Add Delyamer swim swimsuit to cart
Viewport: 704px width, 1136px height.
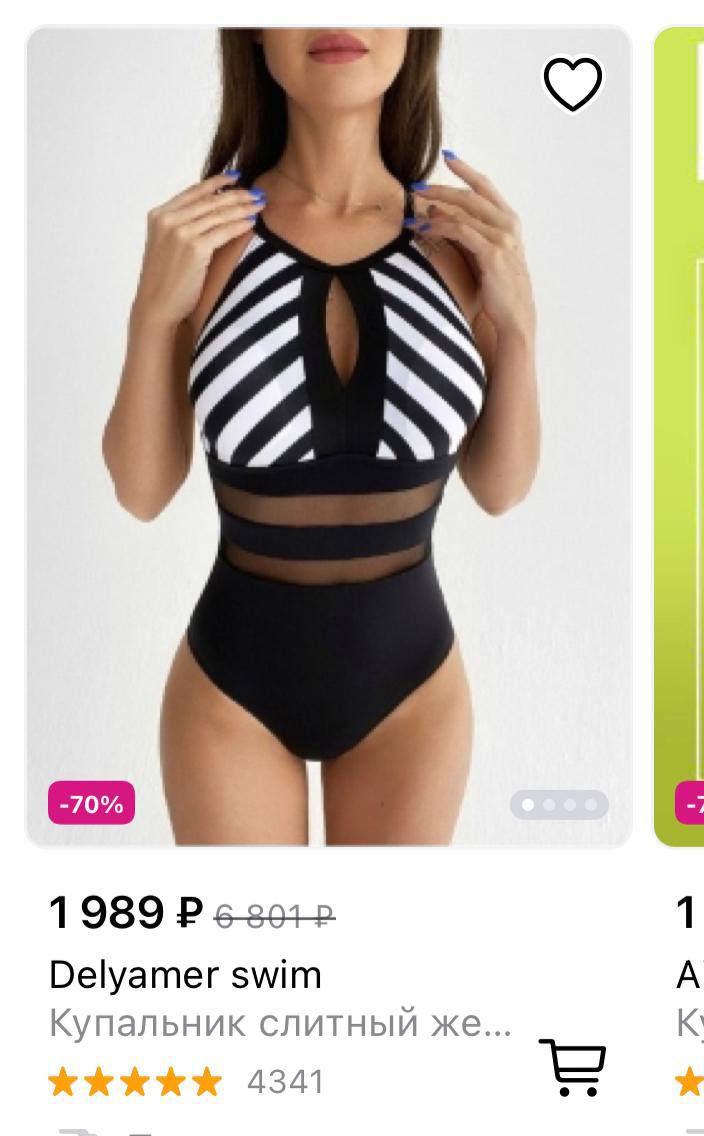click(573, 1067)
